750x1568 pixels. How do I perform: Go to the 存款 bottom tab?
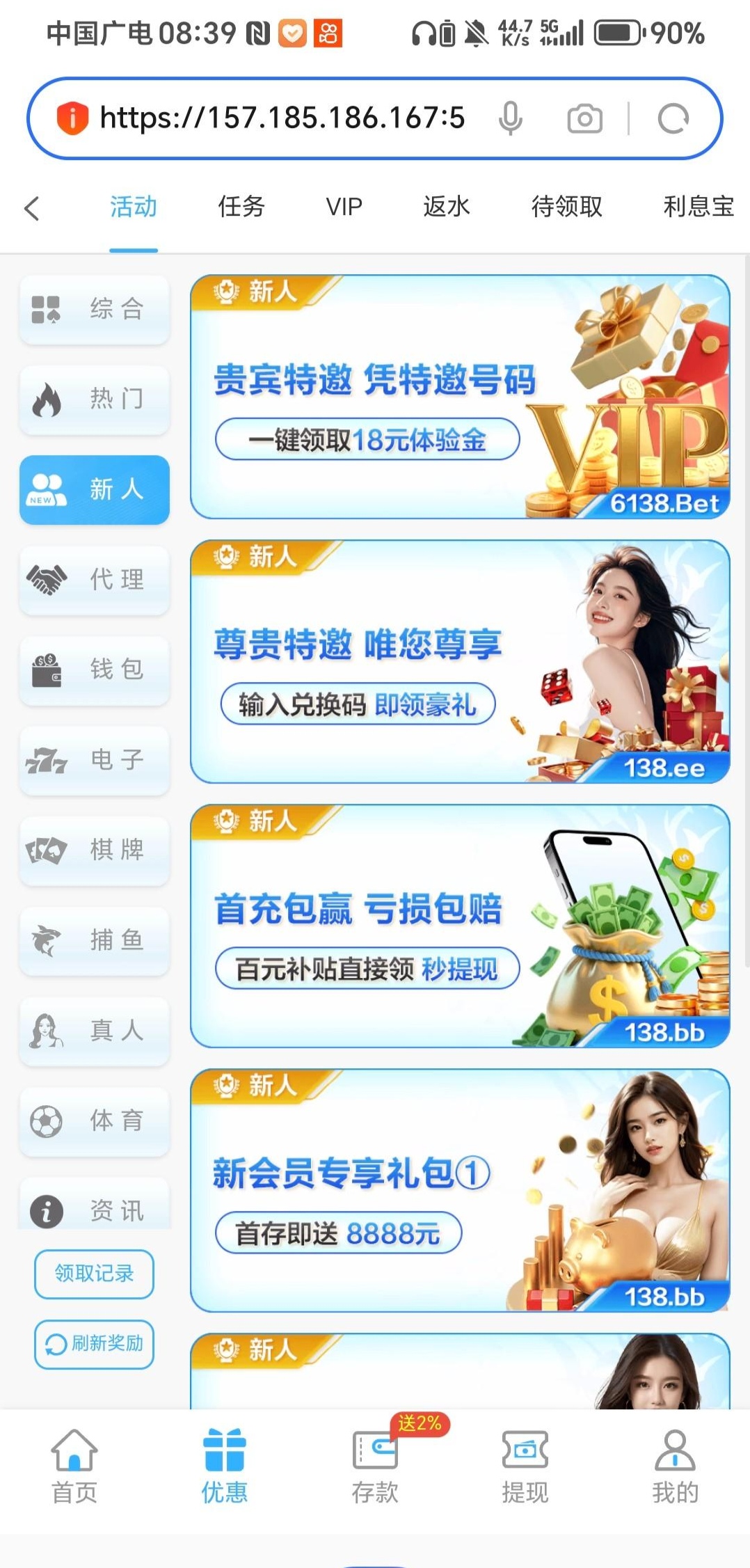375,1465
